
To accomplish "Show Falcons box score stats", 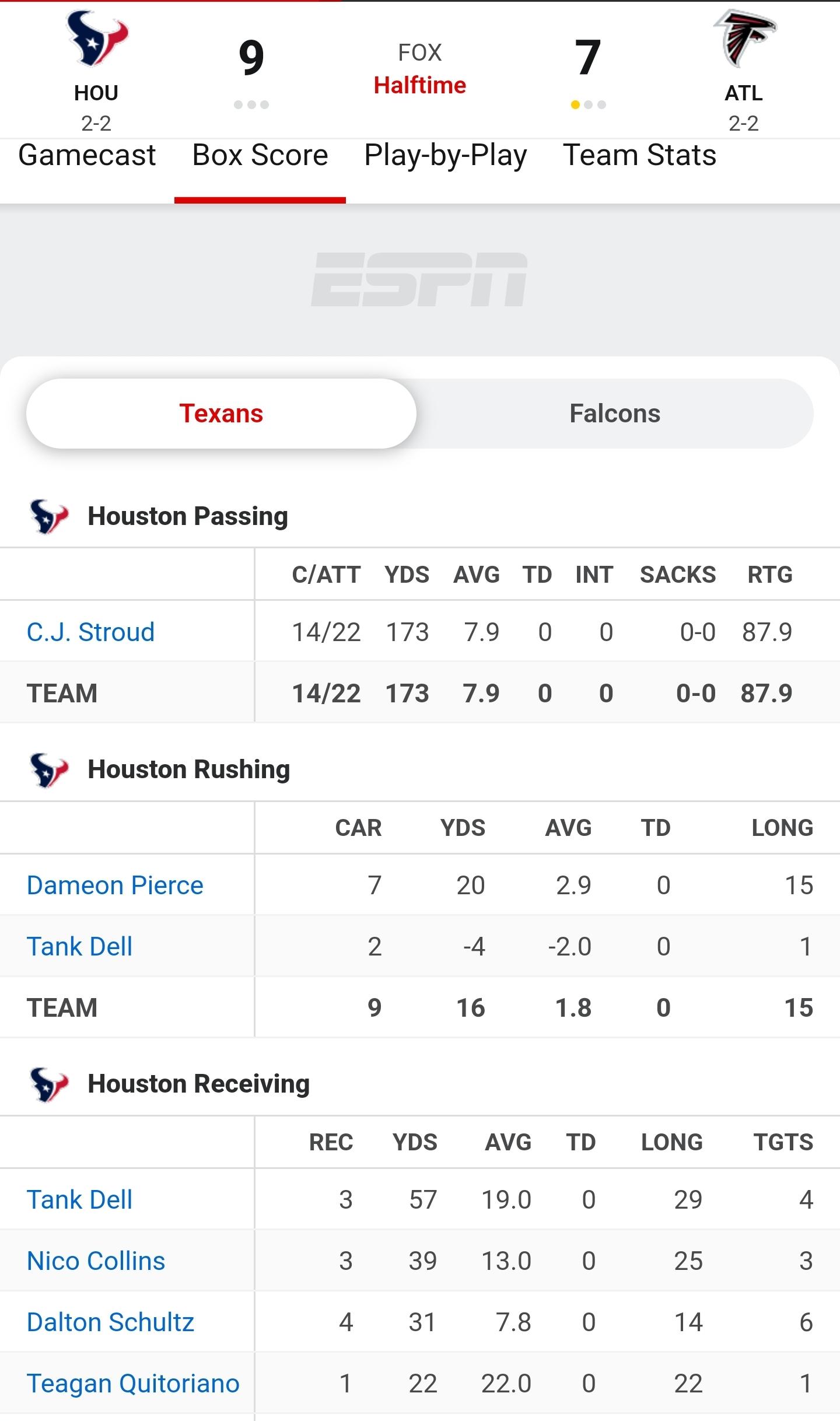I will 615,414.
